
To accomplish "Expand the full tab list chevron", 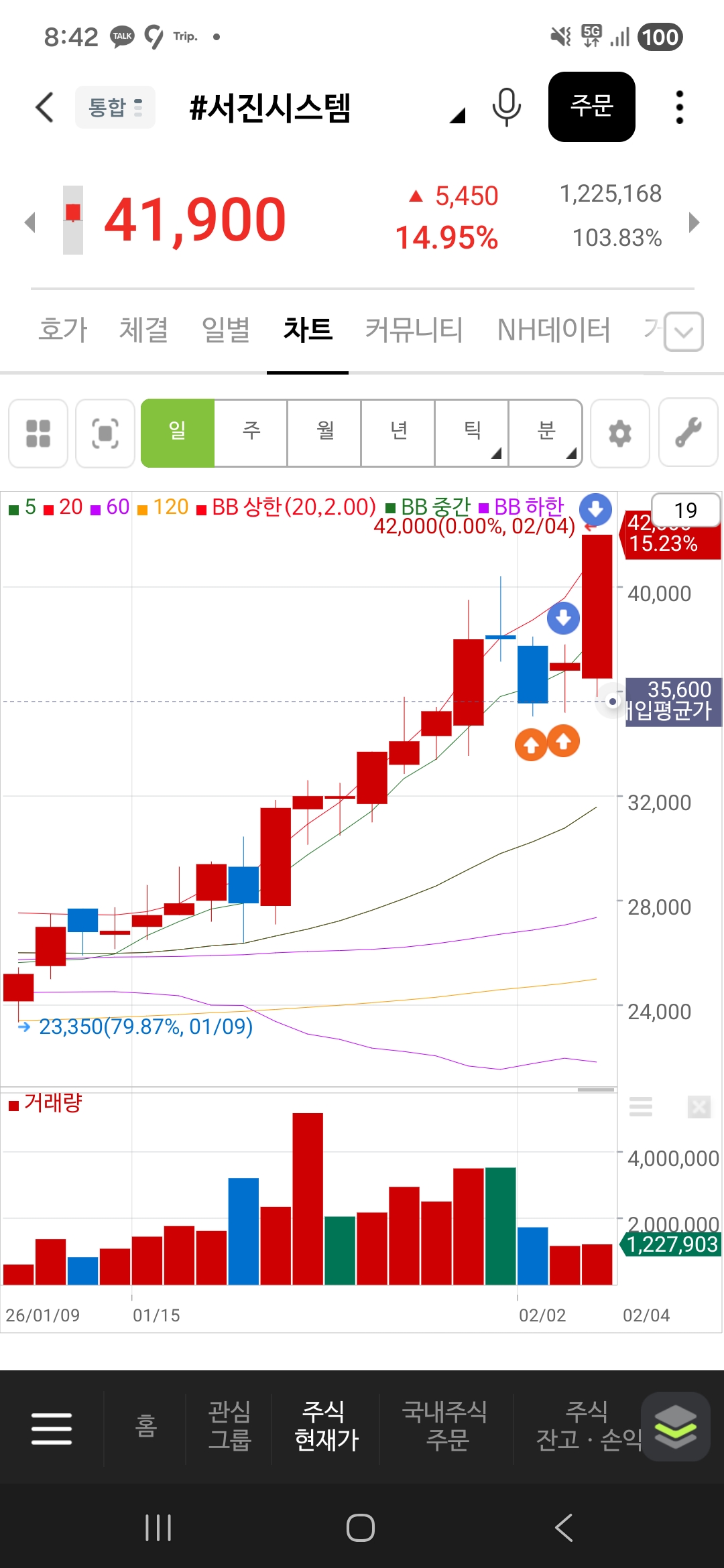I will (x=684, y=332).
